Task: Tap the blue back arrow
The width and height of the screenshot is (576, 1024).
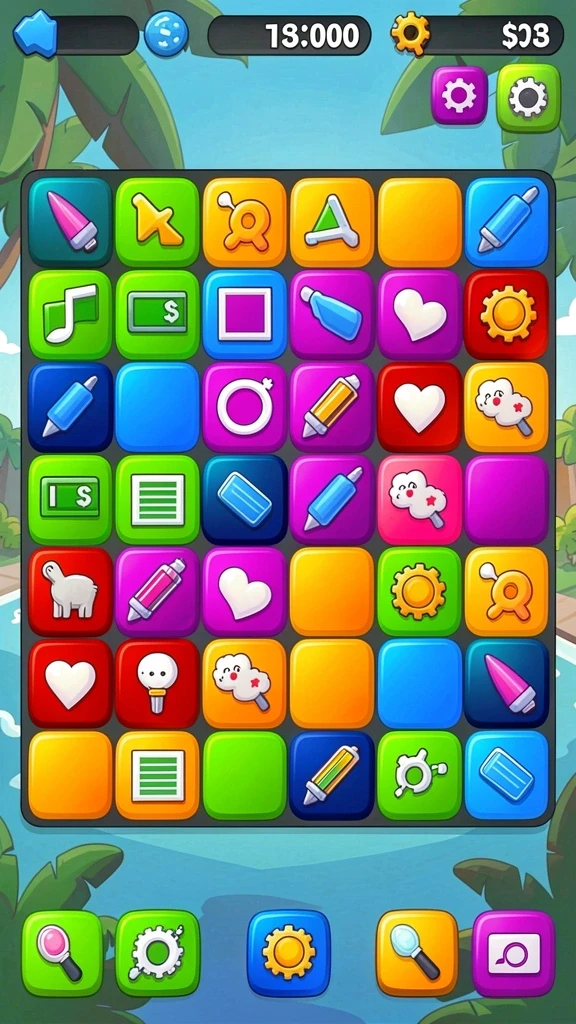Action: tap(35, 33)
